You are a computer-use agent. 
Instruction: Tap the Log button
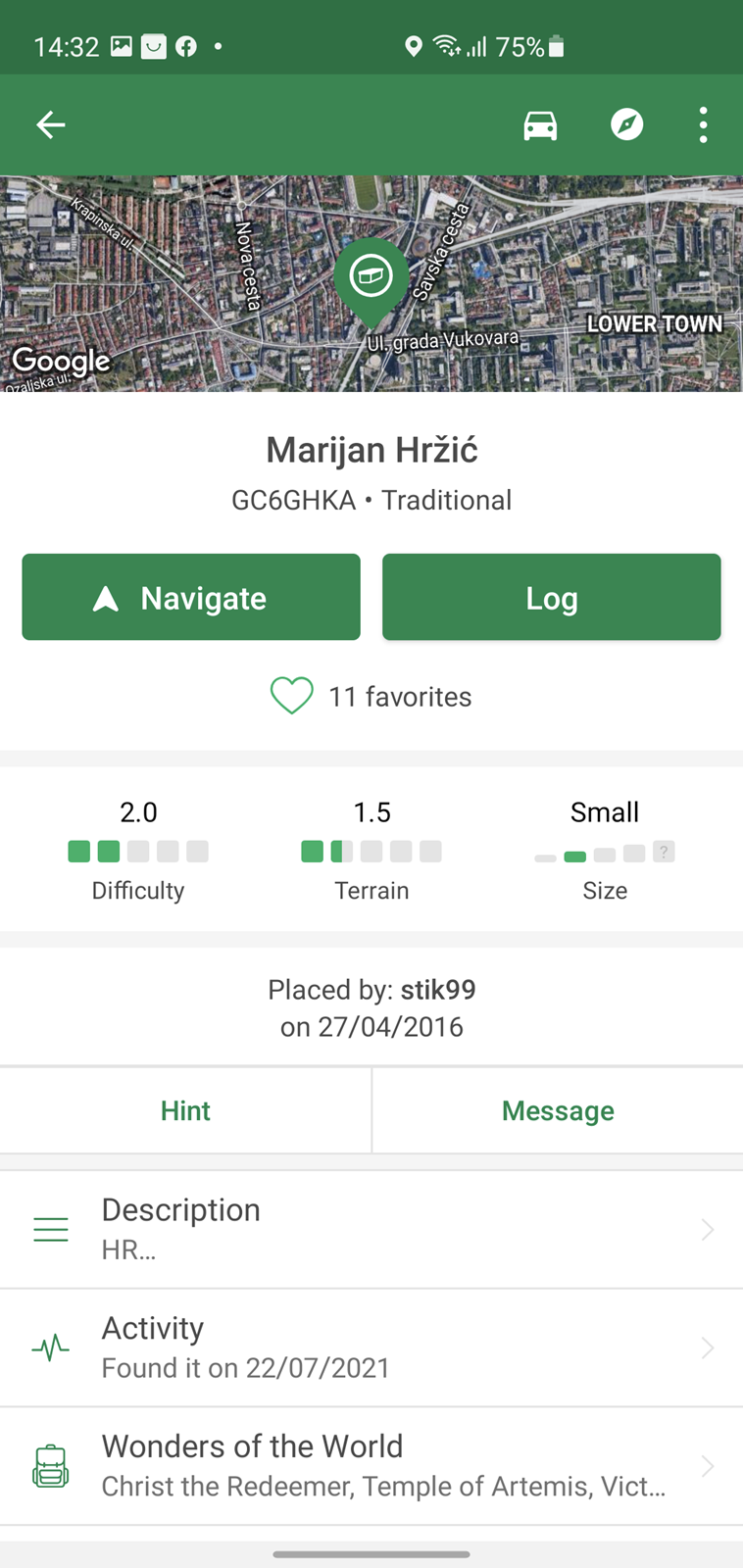[552, 597]
